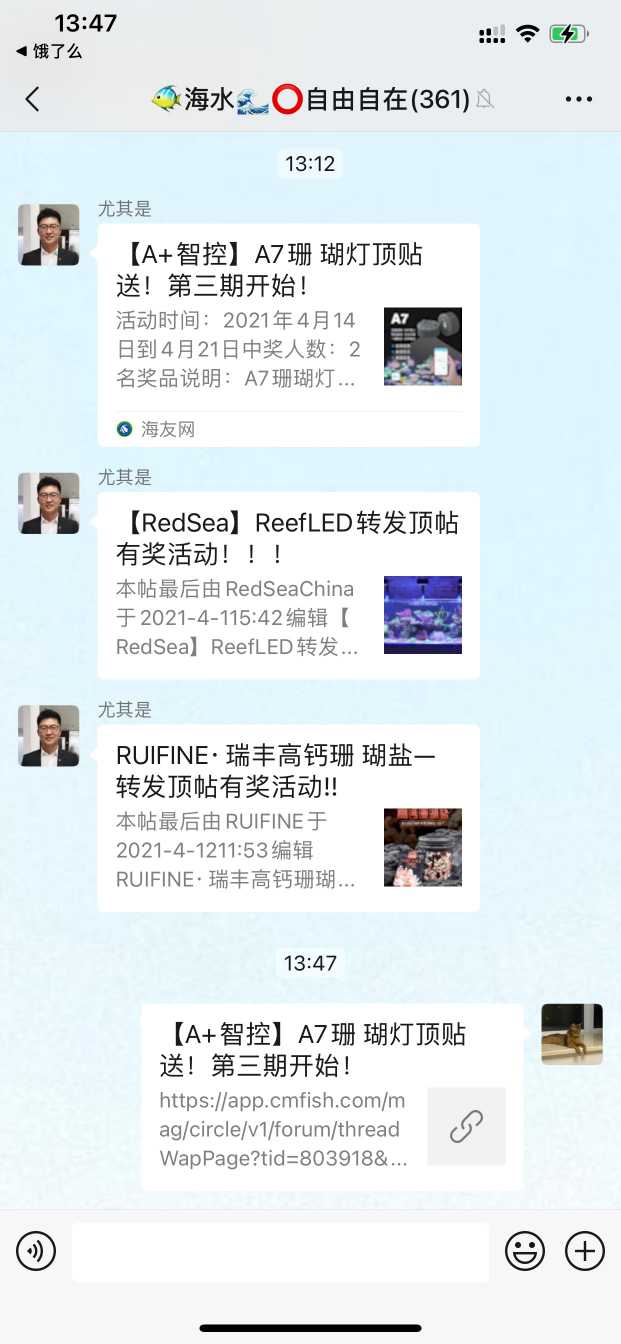The height and width of the screenshot is (1344, 621).
Task: Open the RedSea ReefLED activity card
Action: tap(288, 585)
